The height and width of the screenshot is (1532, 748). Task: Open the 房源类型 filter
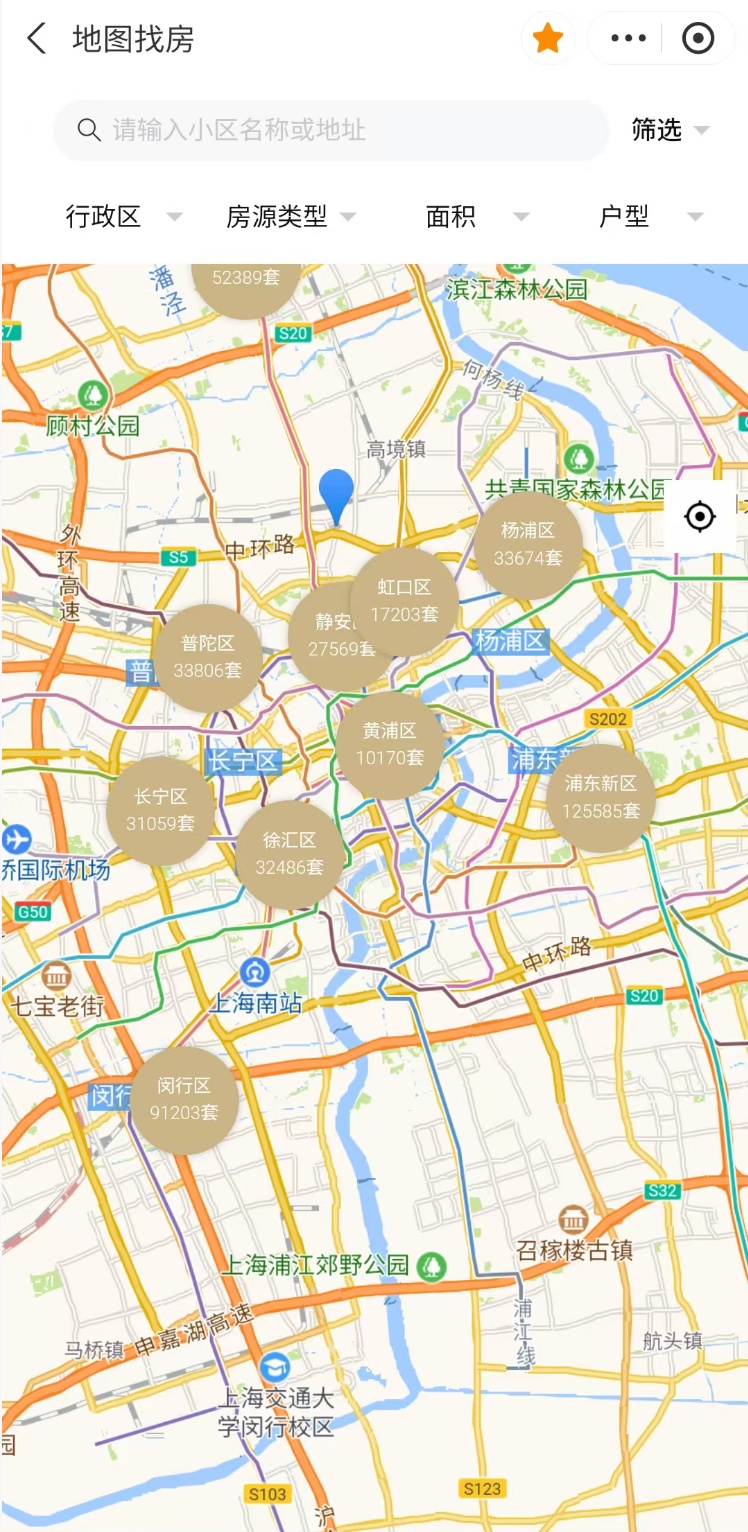coord(290,216)
